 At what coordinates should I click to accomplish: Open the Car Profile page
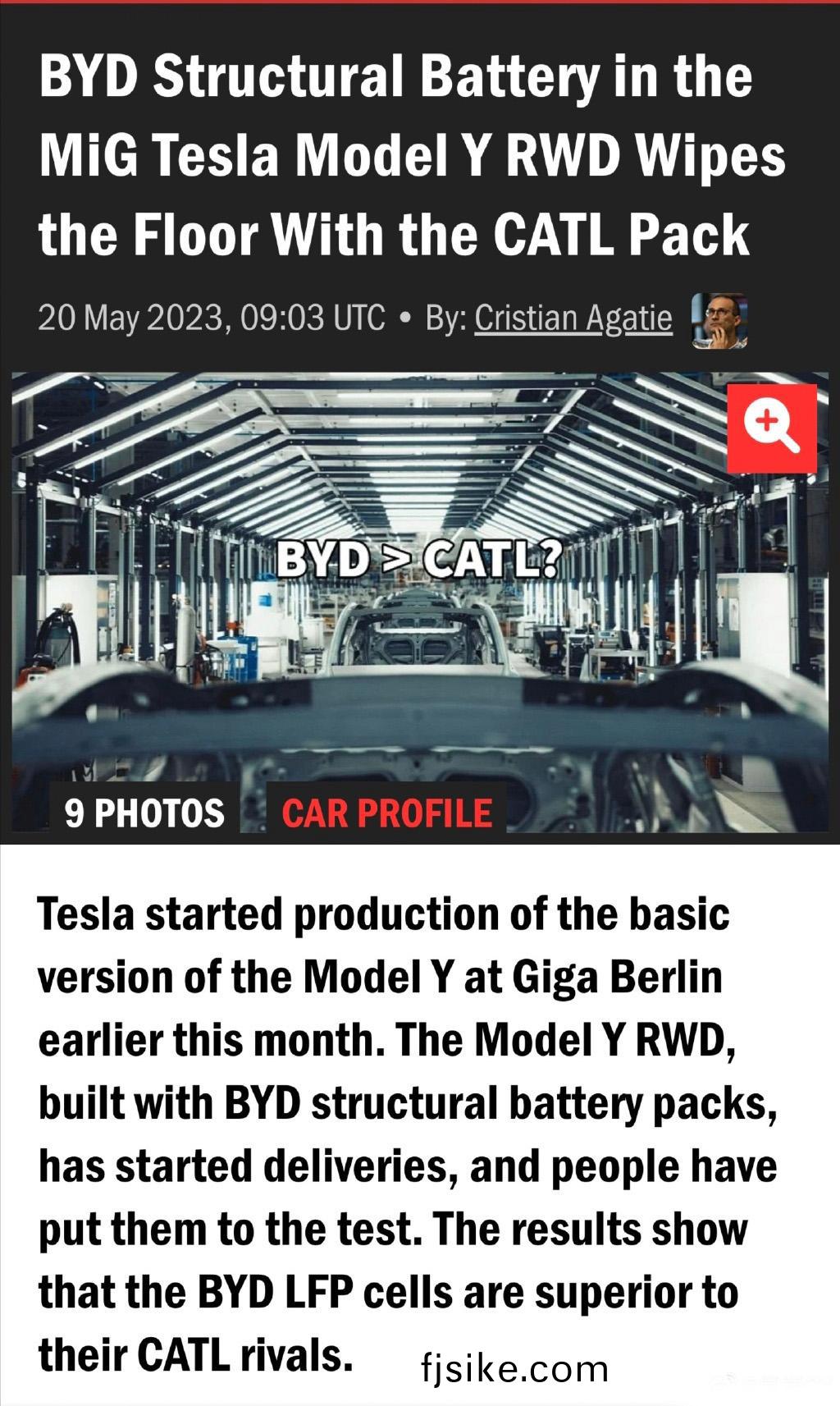[x=386, y=812]
